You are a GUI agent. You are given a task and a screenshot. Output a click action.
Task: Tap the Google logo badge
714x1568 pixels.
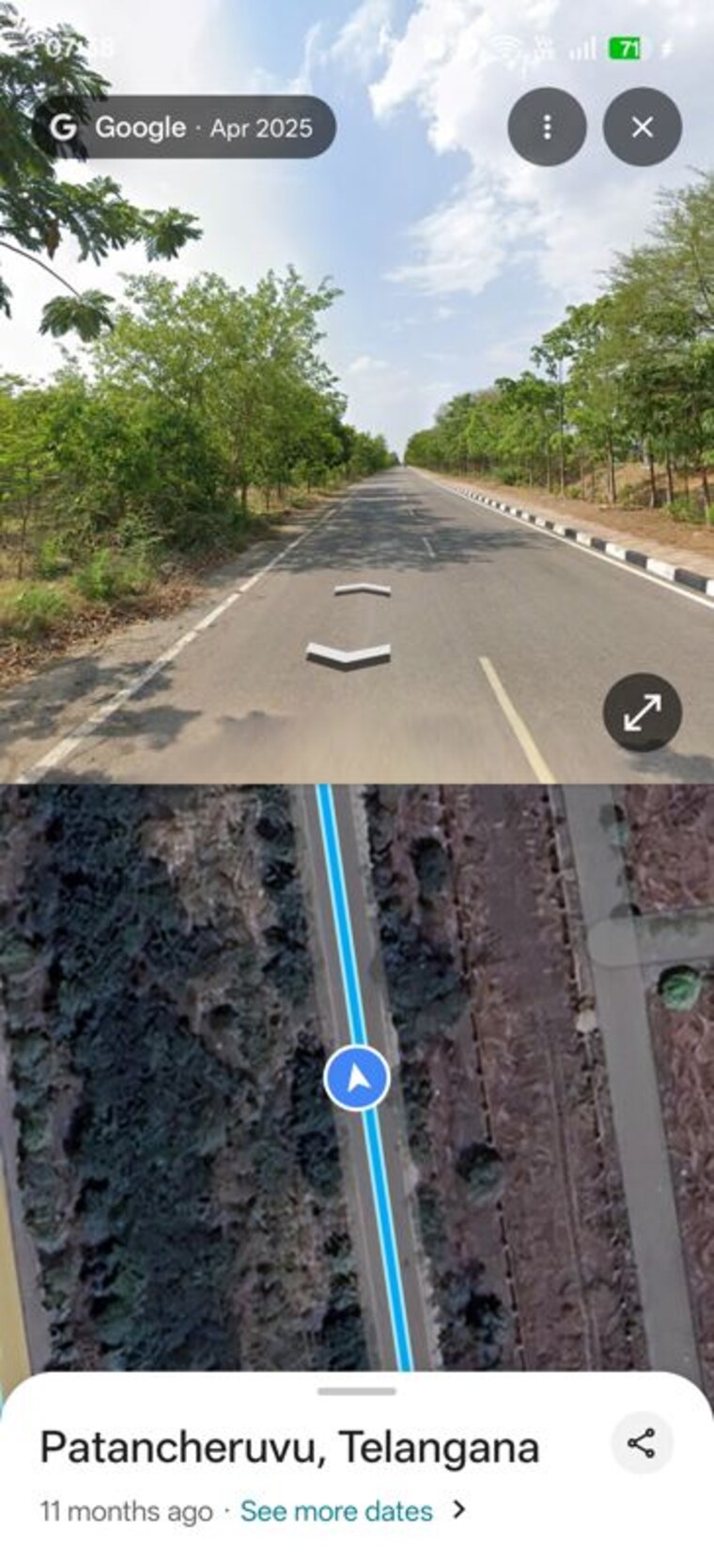(66, 127)
